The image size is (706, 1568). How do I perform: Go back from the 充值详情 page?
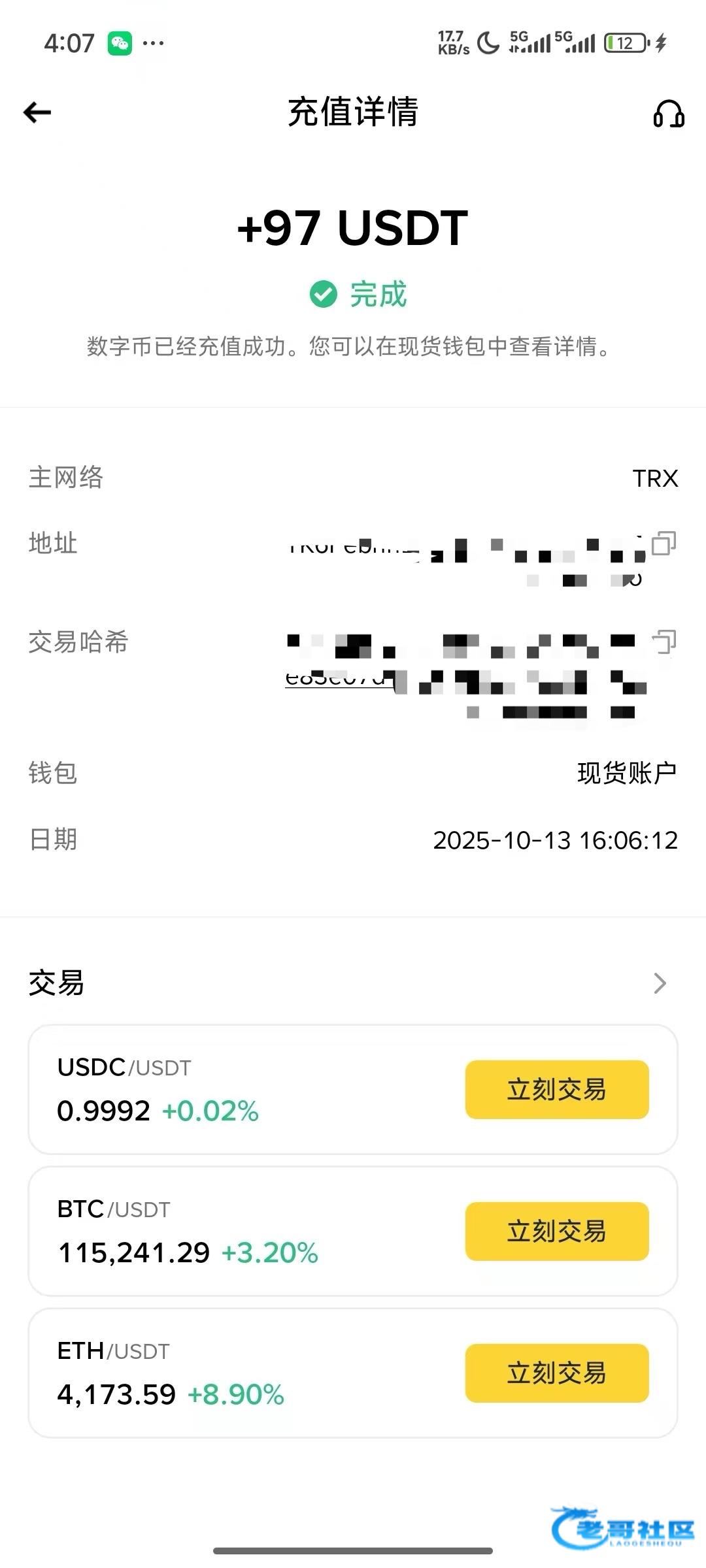tap(37, 112)
